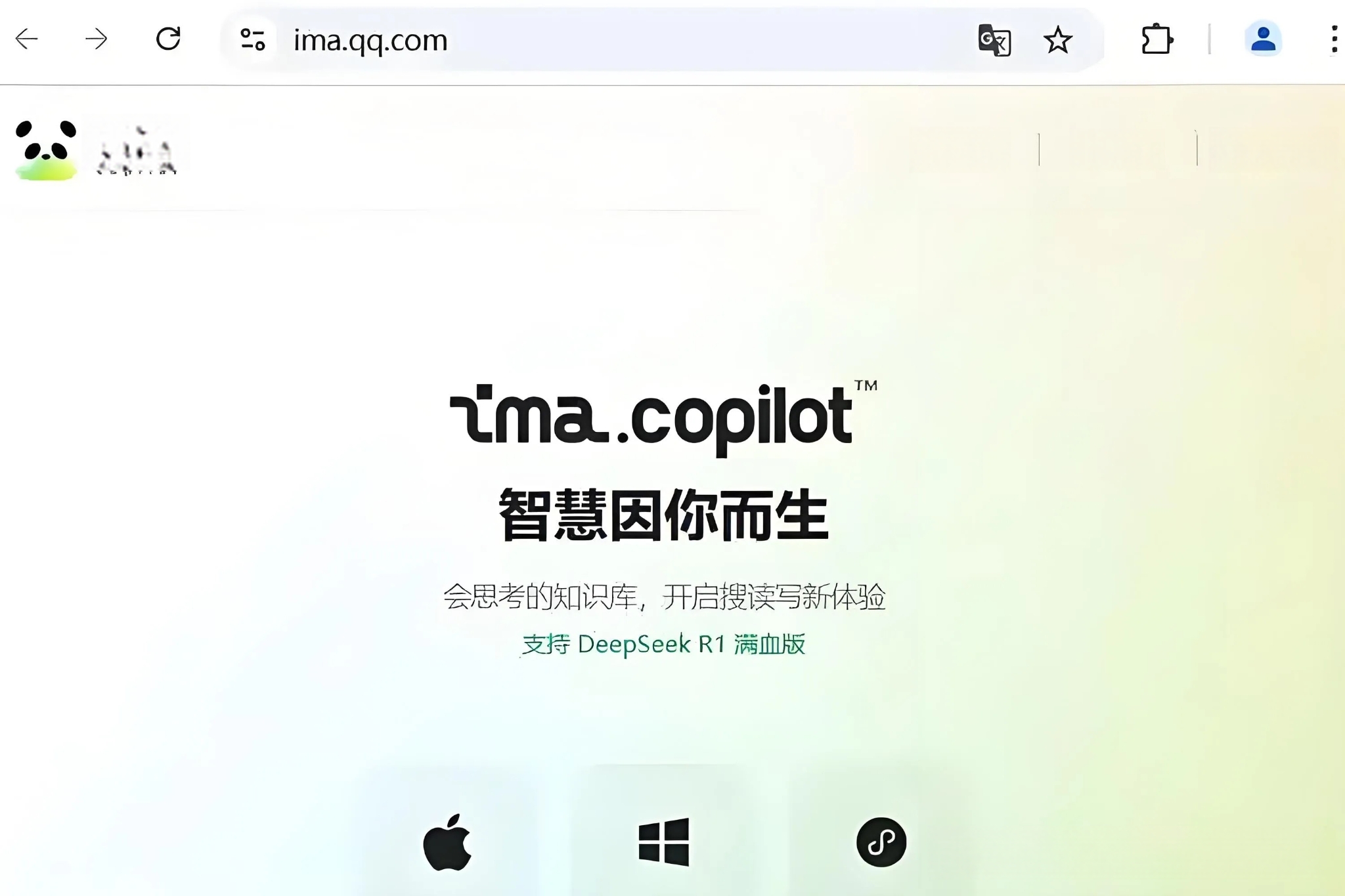Tap the ima.qq.com address bar

(x=591, y=41)
